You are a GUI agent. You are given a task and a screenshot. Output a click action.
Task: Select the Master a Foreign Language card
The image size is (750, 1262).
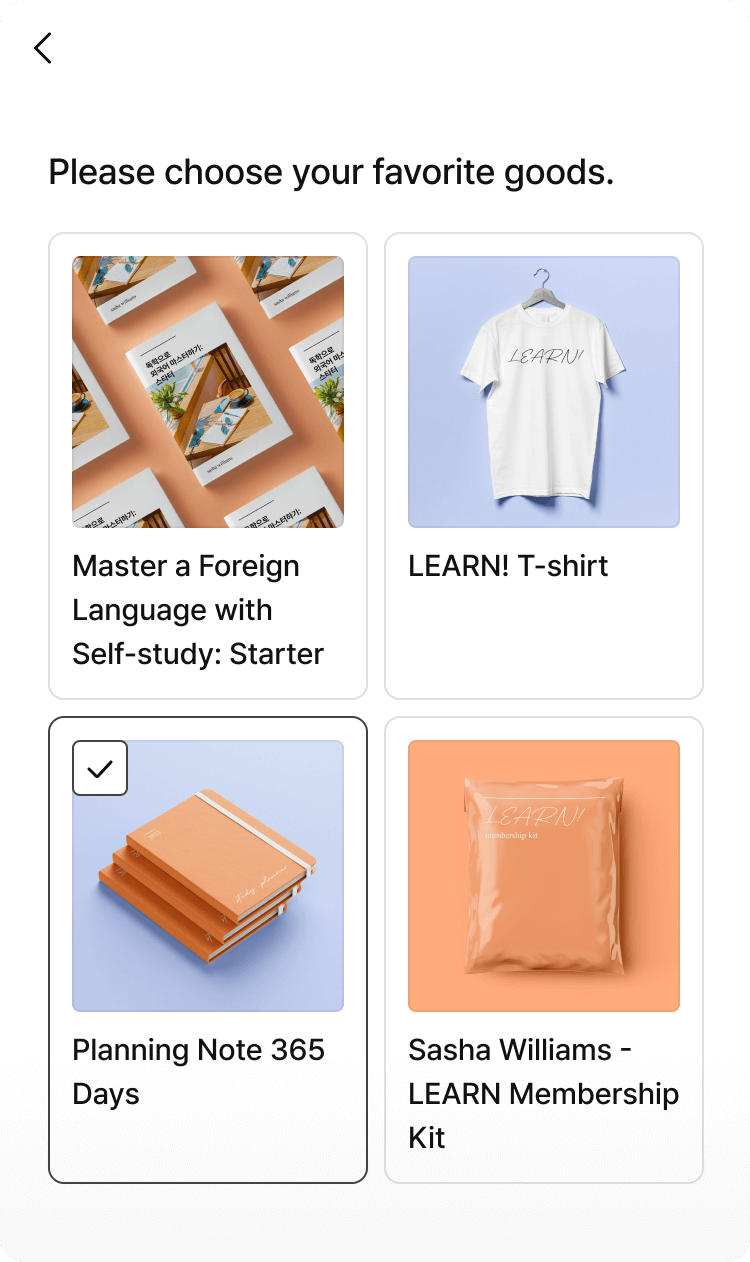208,466
